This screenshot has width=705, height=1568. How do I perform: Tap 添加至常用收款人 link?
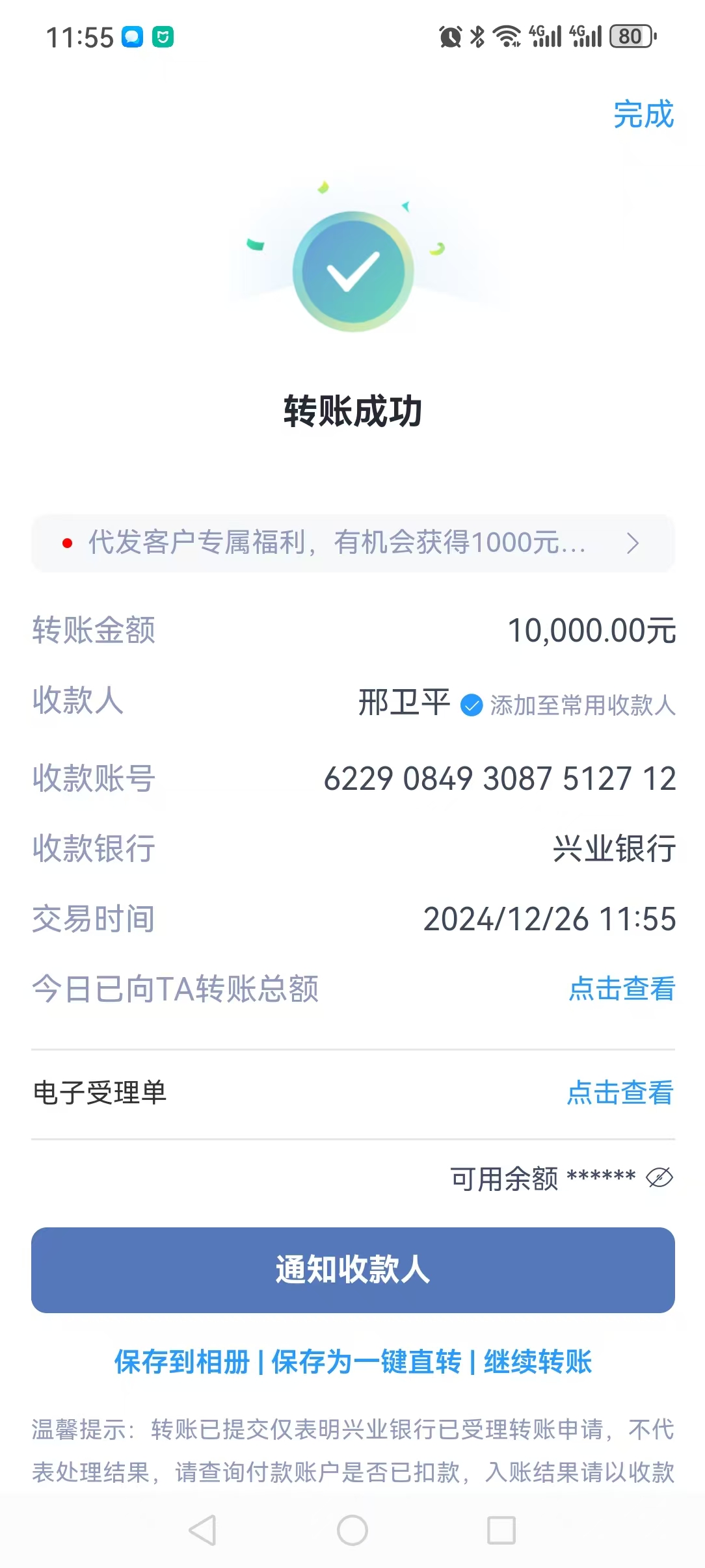(x=582, y=705)
